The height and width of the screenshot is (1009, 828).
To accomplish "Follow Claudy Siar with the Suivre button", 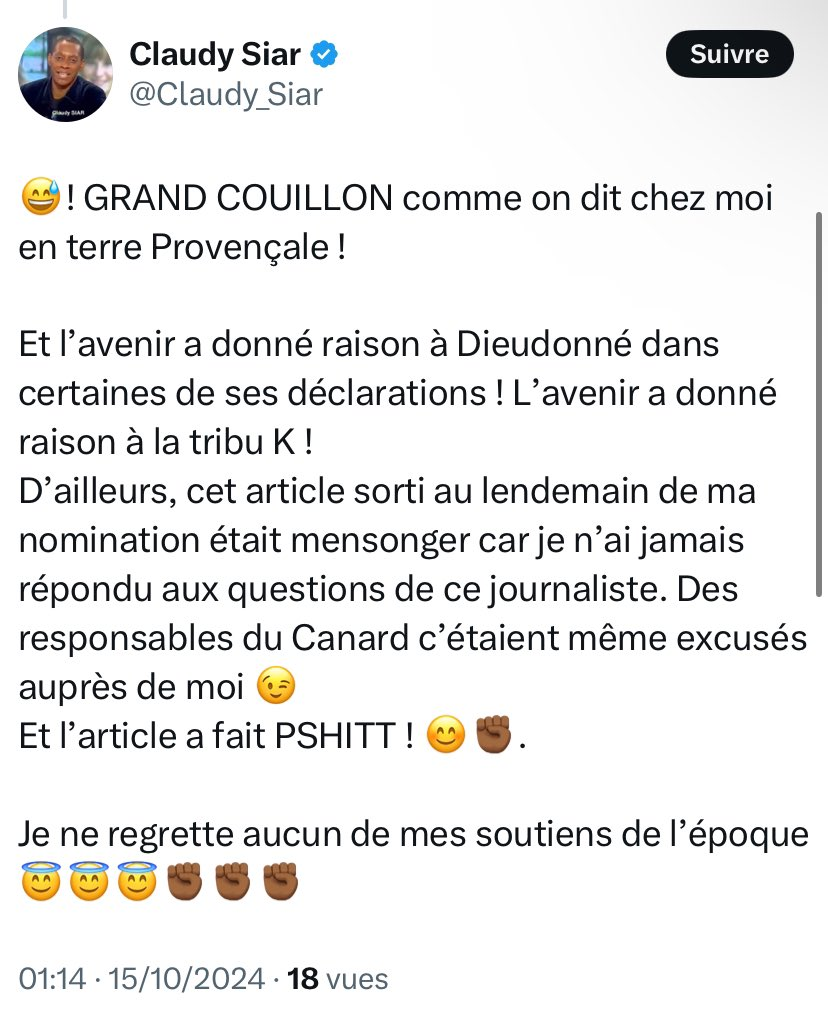I will [728, 55].
